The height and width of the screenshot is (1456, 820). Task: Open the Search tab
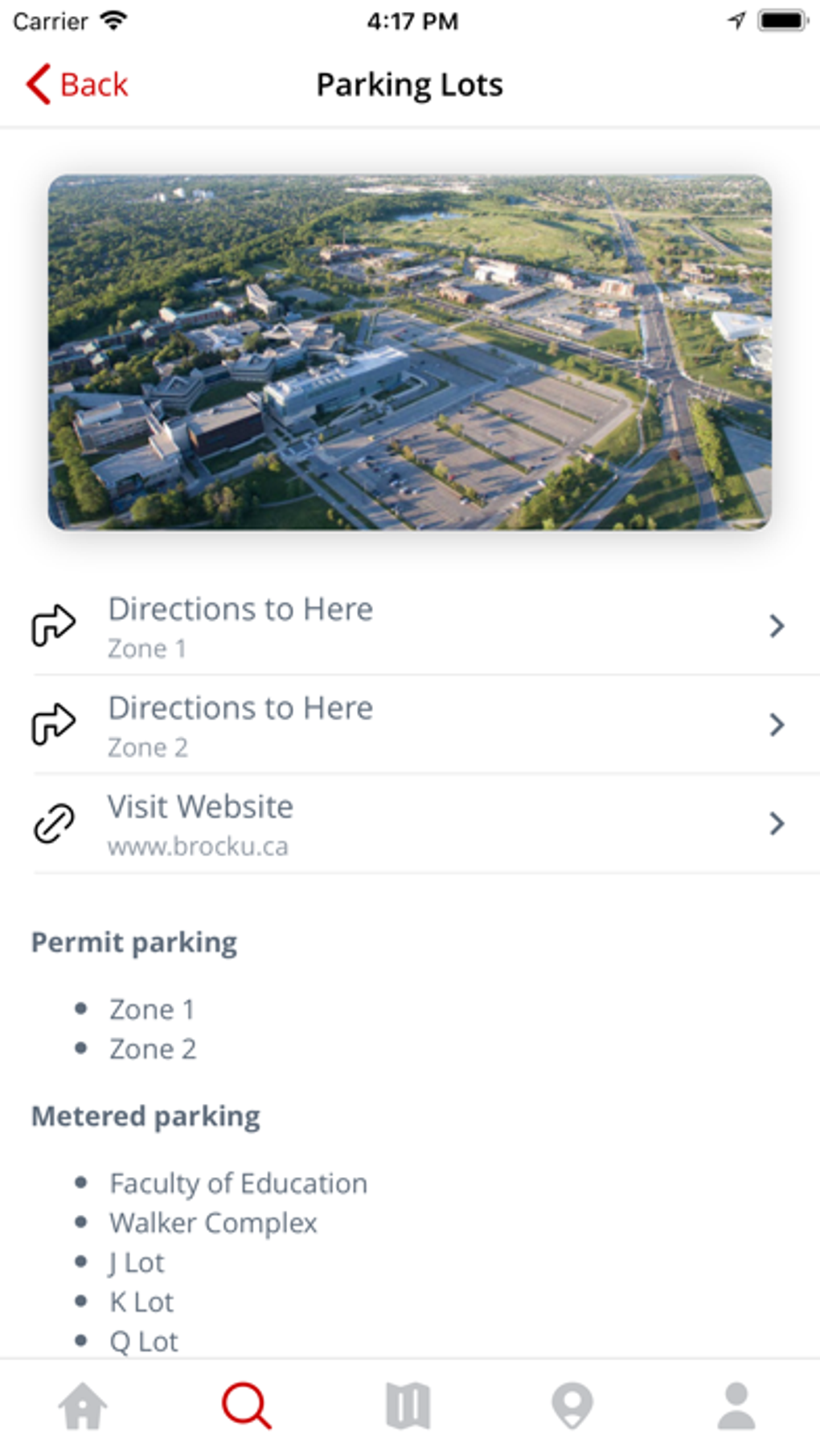(246, 1406)
